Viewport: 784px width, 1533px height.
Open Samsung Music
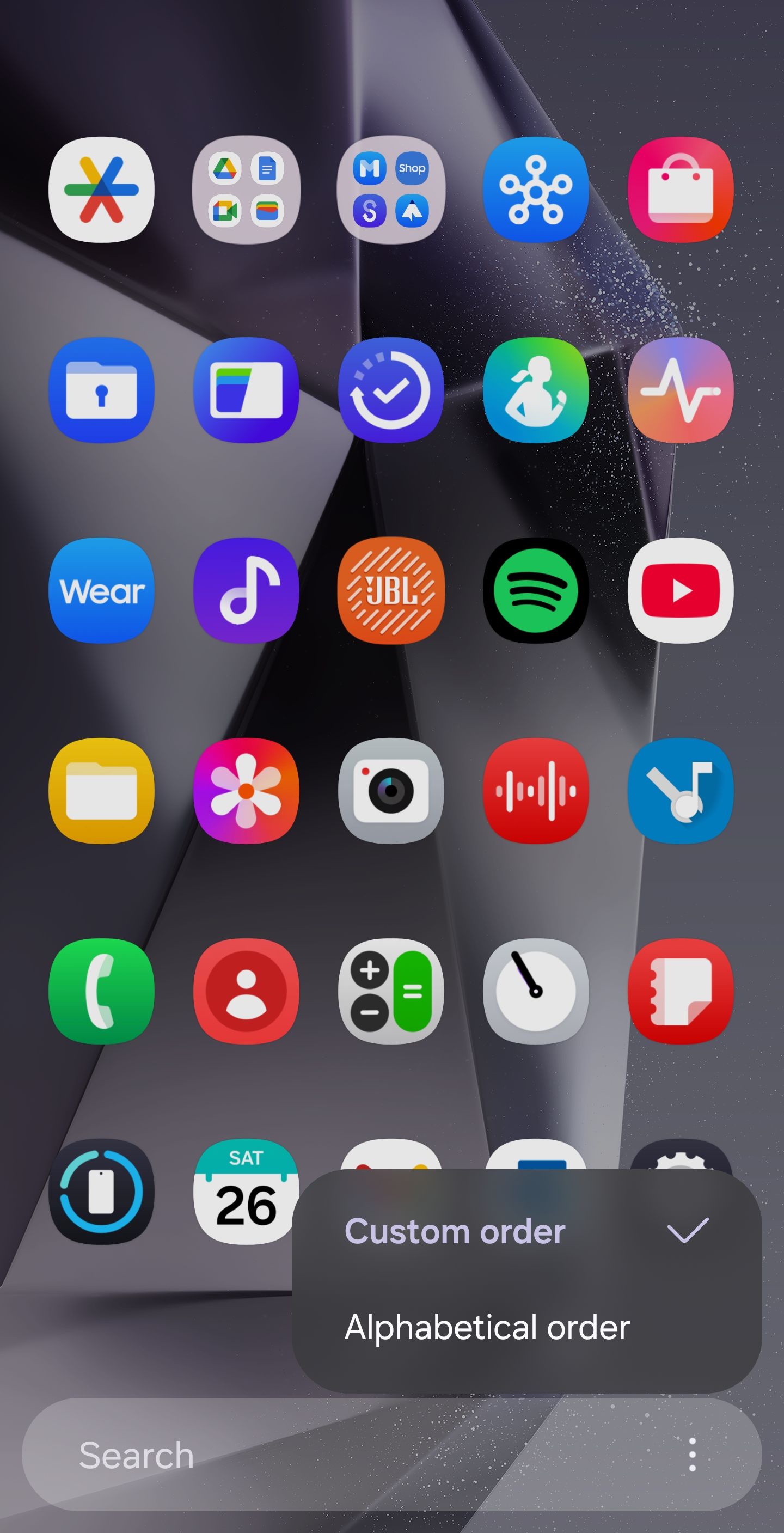pyautogui.click(x=247, y=589)
